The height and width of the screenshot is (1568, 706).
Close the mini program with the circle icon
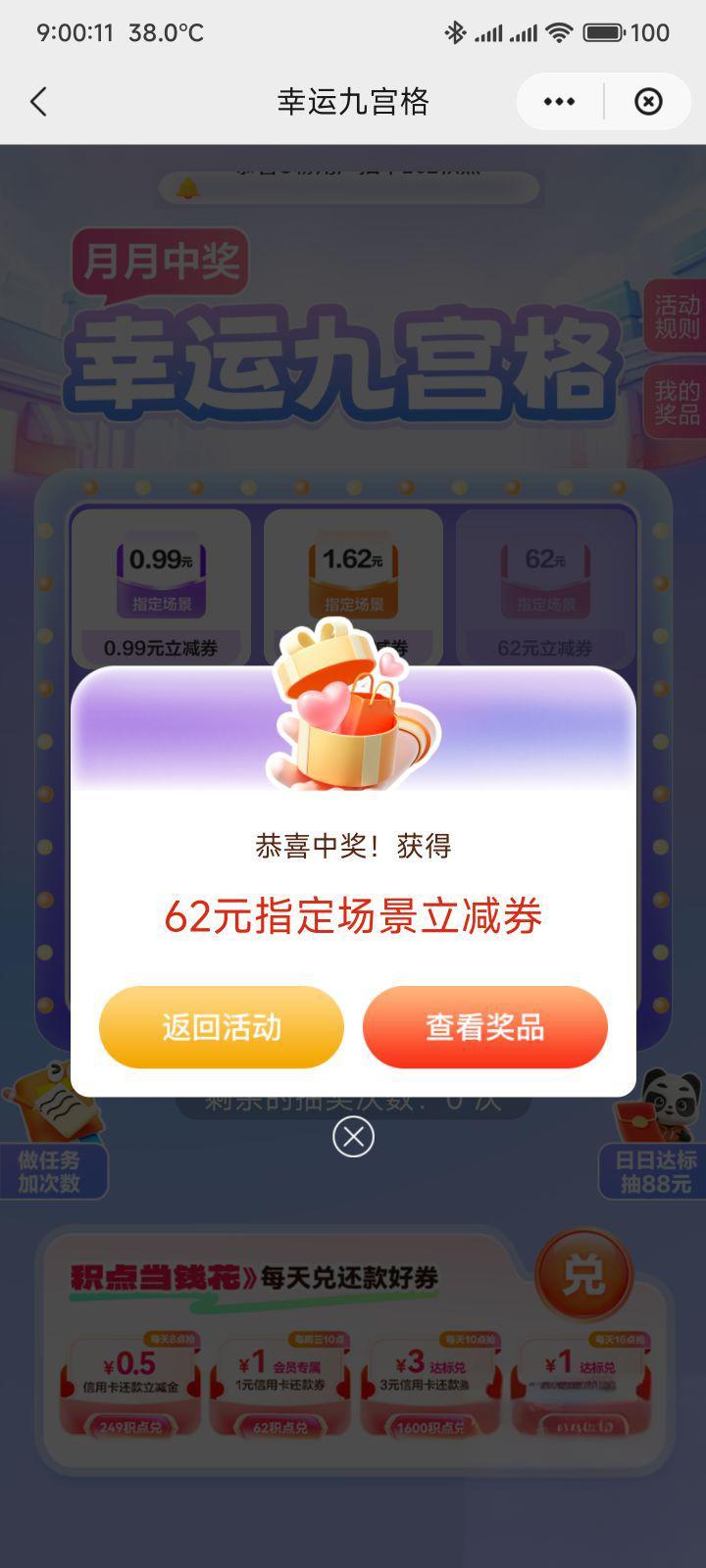coord(648,102)
